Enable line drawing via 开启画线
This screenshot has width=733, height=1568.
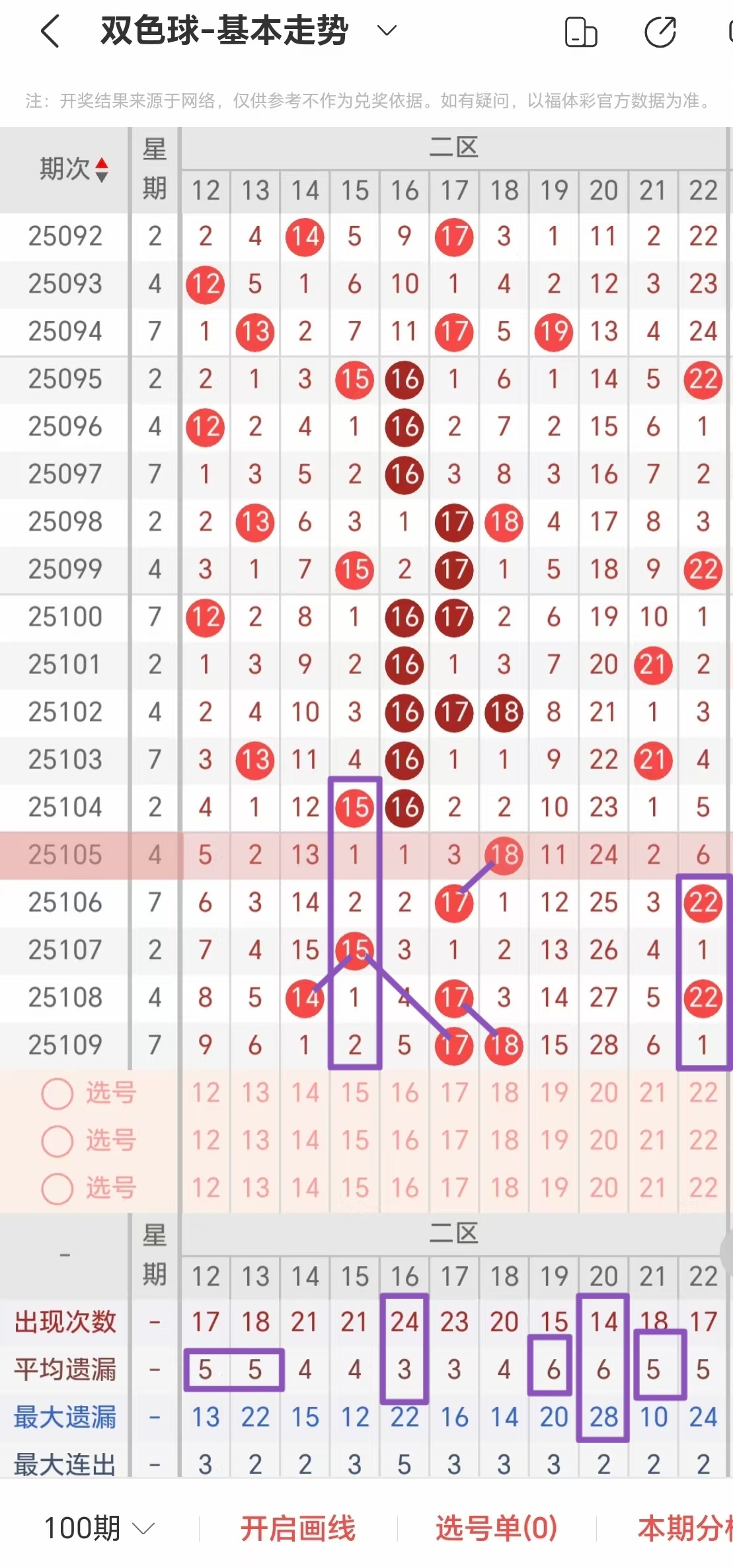[299, 1527]
